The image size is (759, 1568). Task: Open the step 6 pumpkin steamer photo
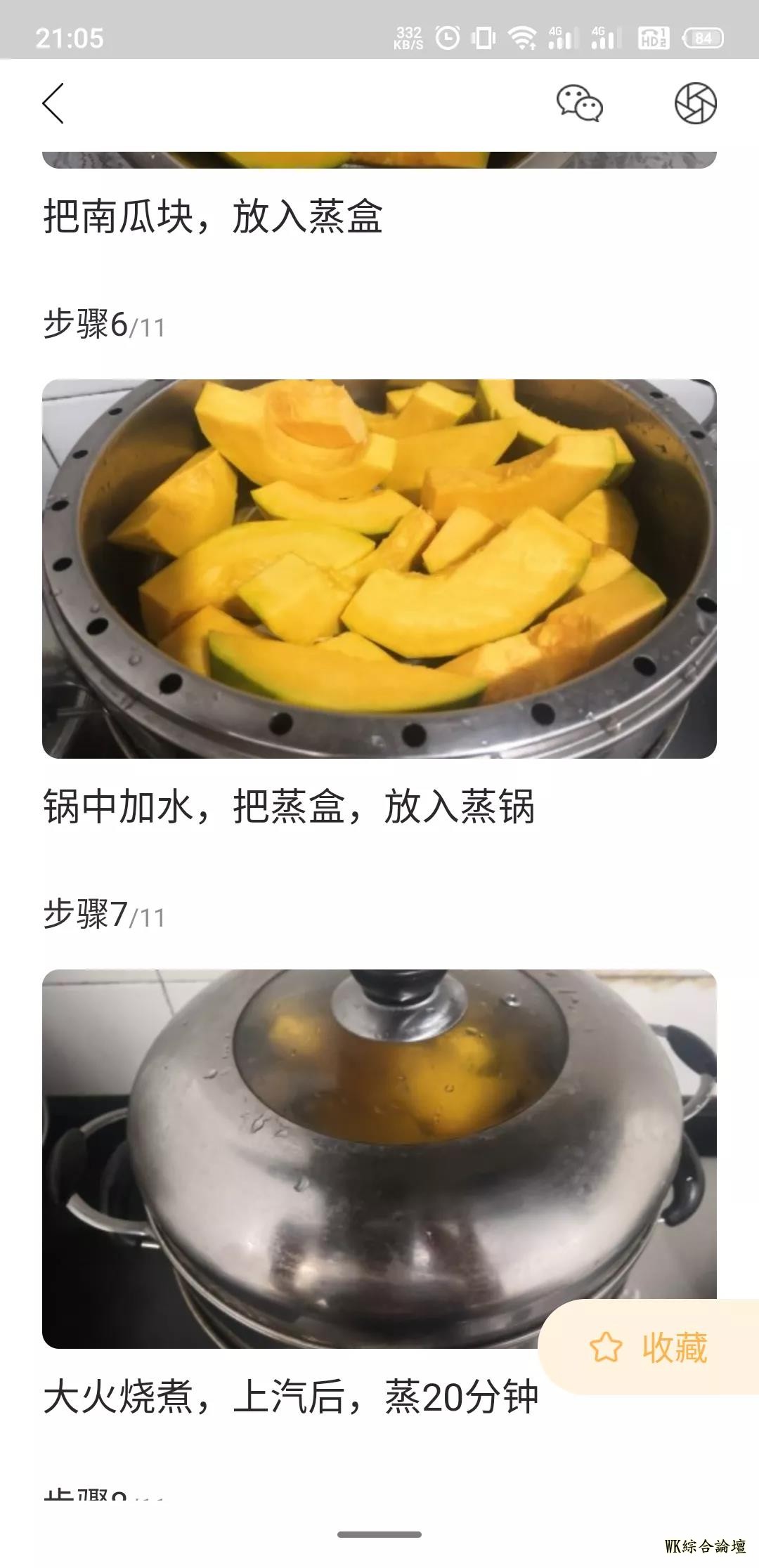[379, 568]
